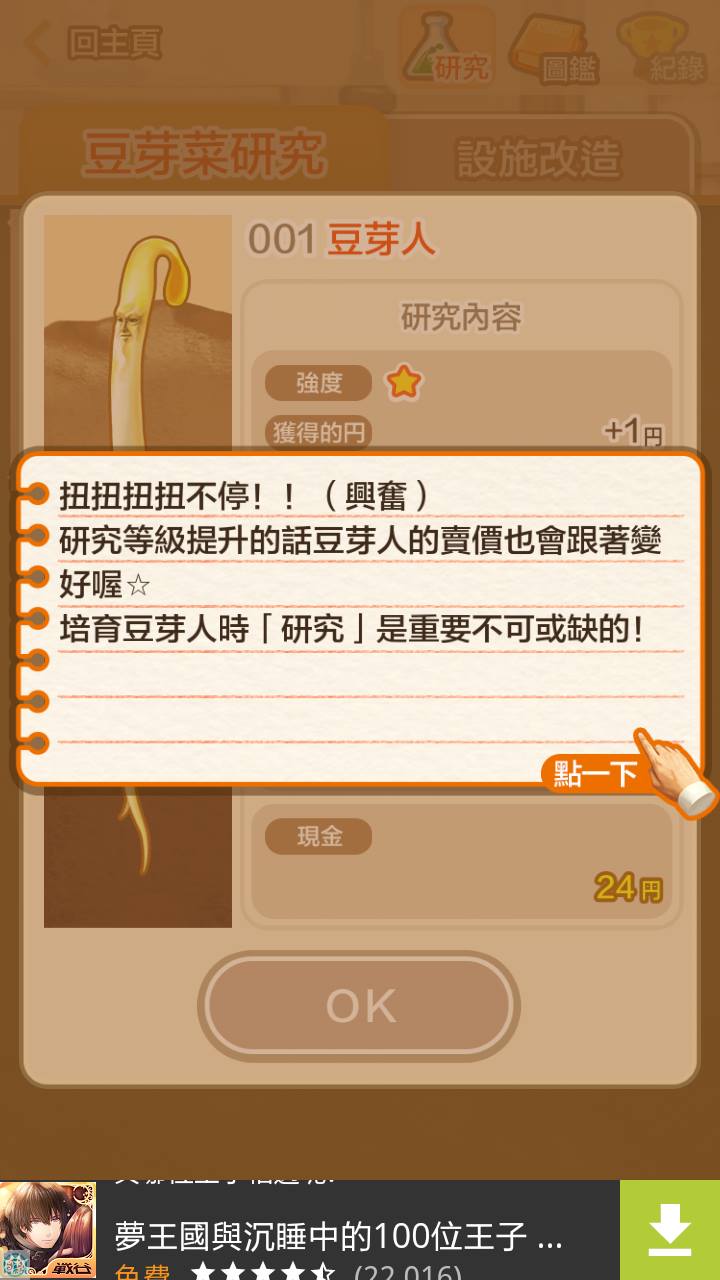Open the 研究 section
720x1280 pixels.
(446, 45)
